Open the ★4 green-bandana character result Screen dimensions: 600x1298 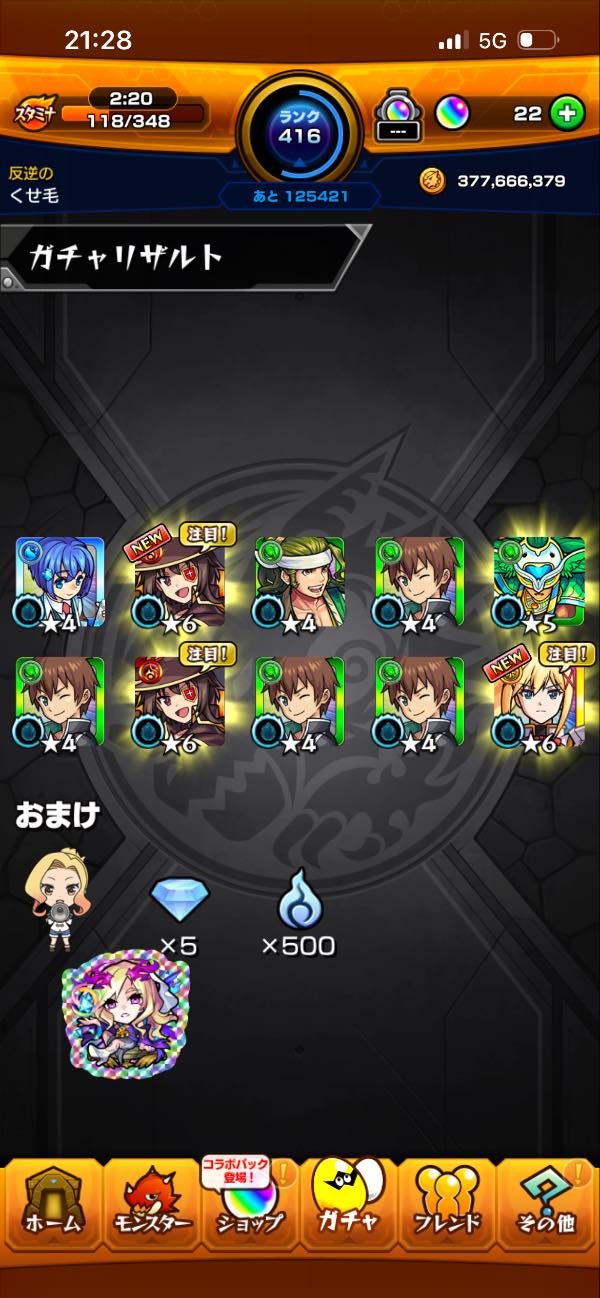[x=300, y=582]
